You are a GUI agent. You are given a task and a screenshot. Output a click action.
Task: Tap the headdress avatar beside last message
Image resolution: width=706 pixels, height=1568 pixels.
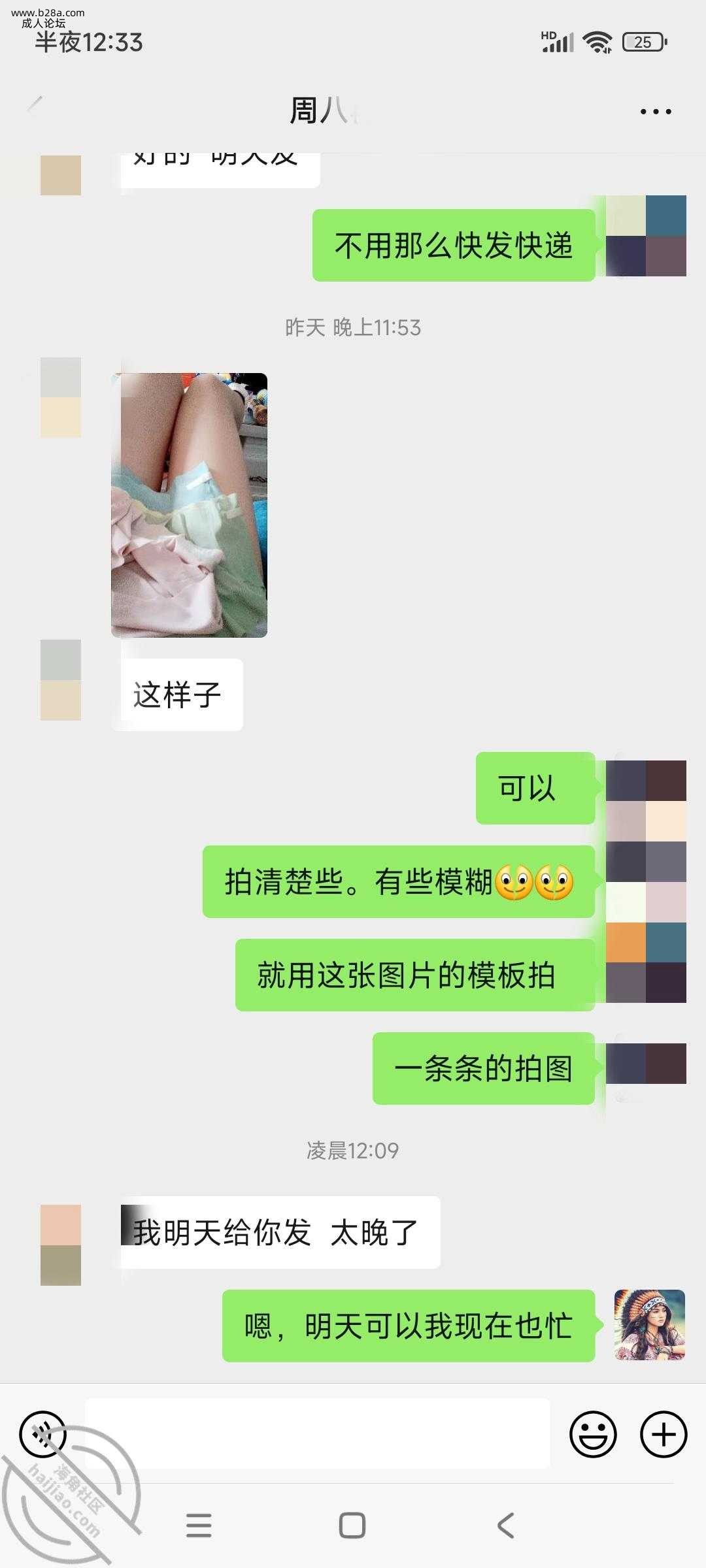[649, 1325]
